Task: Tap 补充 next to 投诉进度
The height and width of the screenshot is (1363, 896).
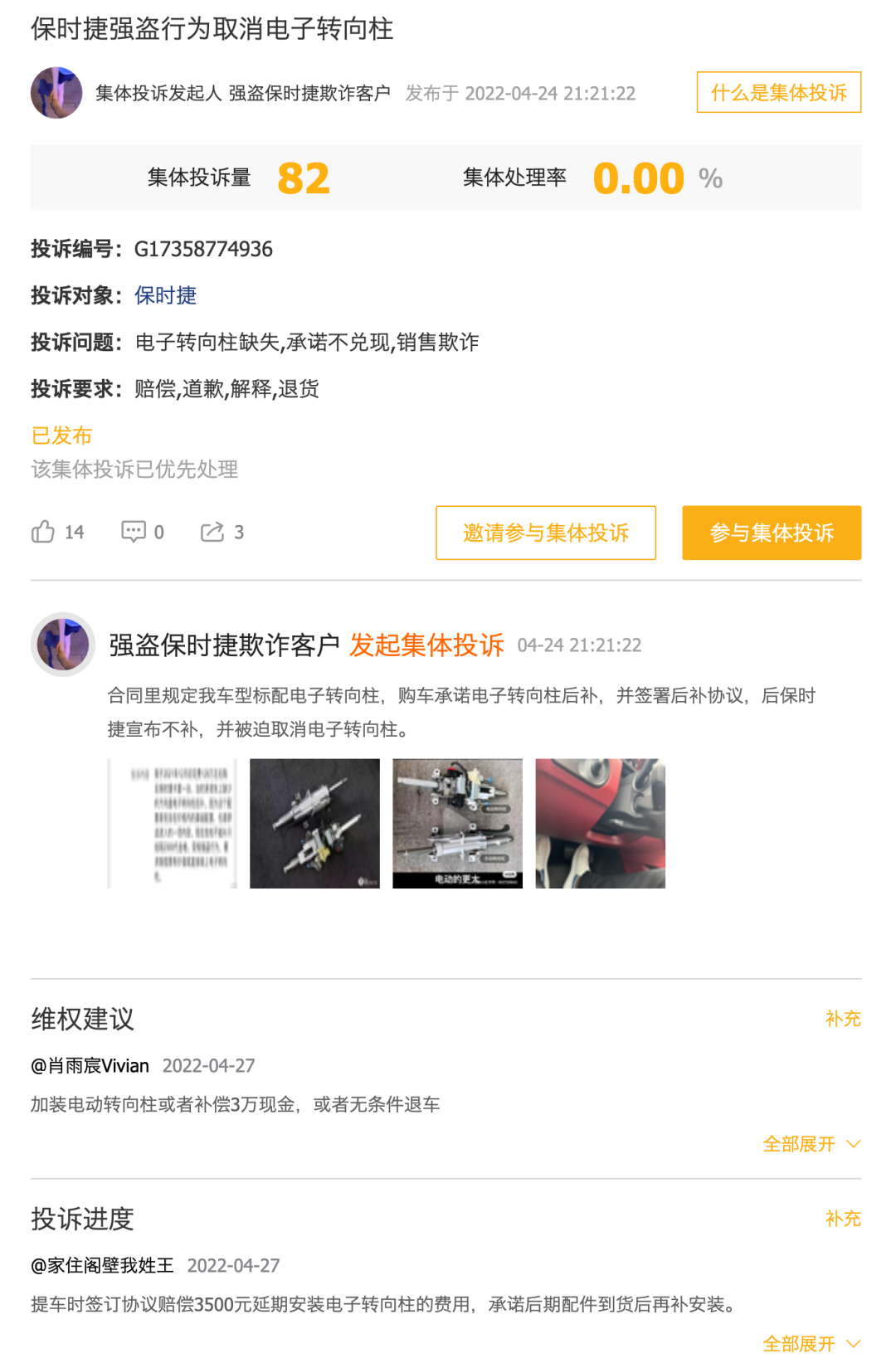Action: point(842,1219)
